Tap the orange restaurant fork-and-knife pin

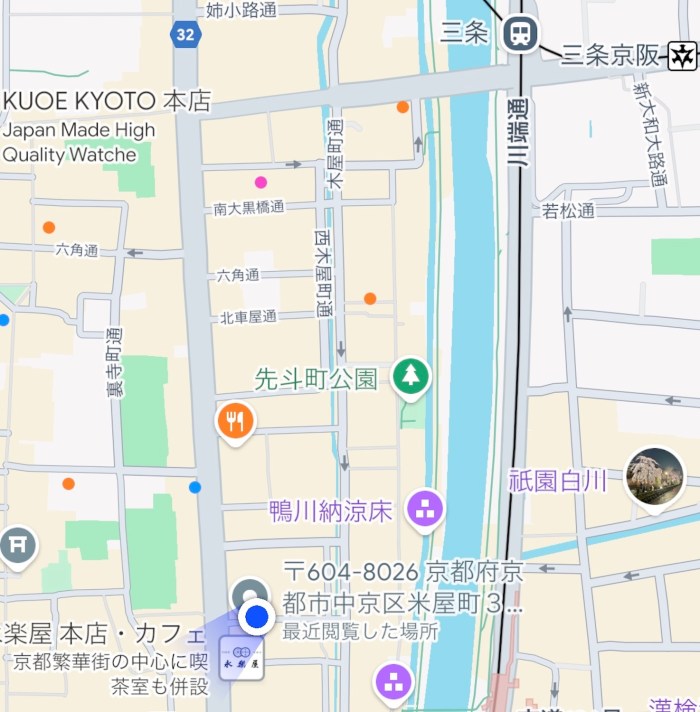click(x=236, y=422)
